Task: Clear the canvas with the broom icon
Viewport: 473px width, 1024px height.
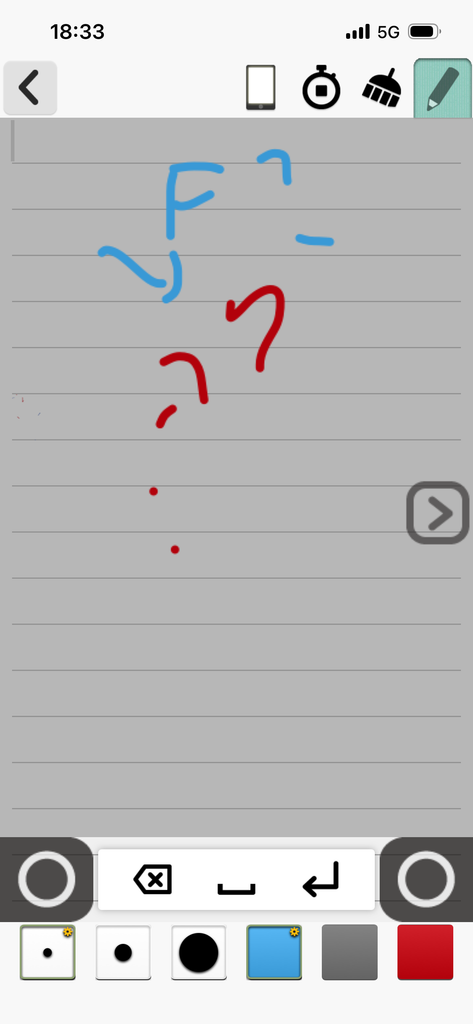Action: pyautogui.click(x=382, y=88)
